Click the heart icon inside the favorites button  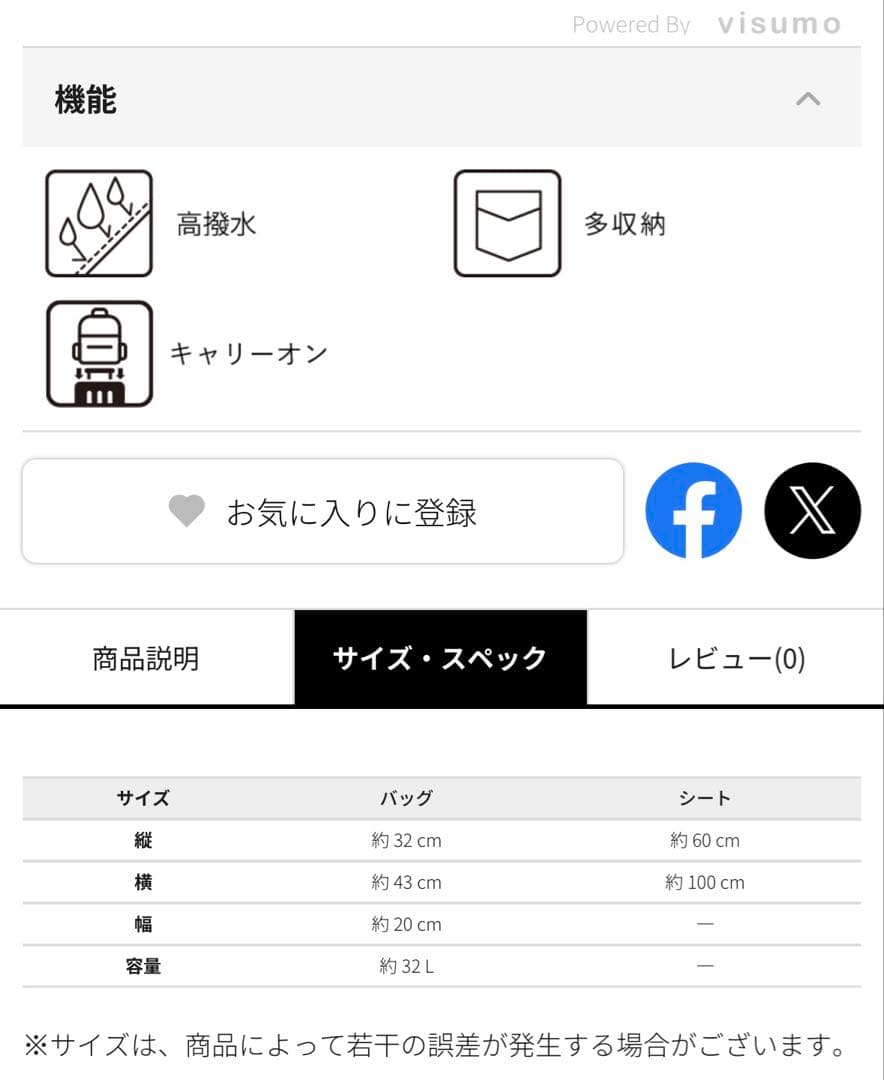(188, 510)
